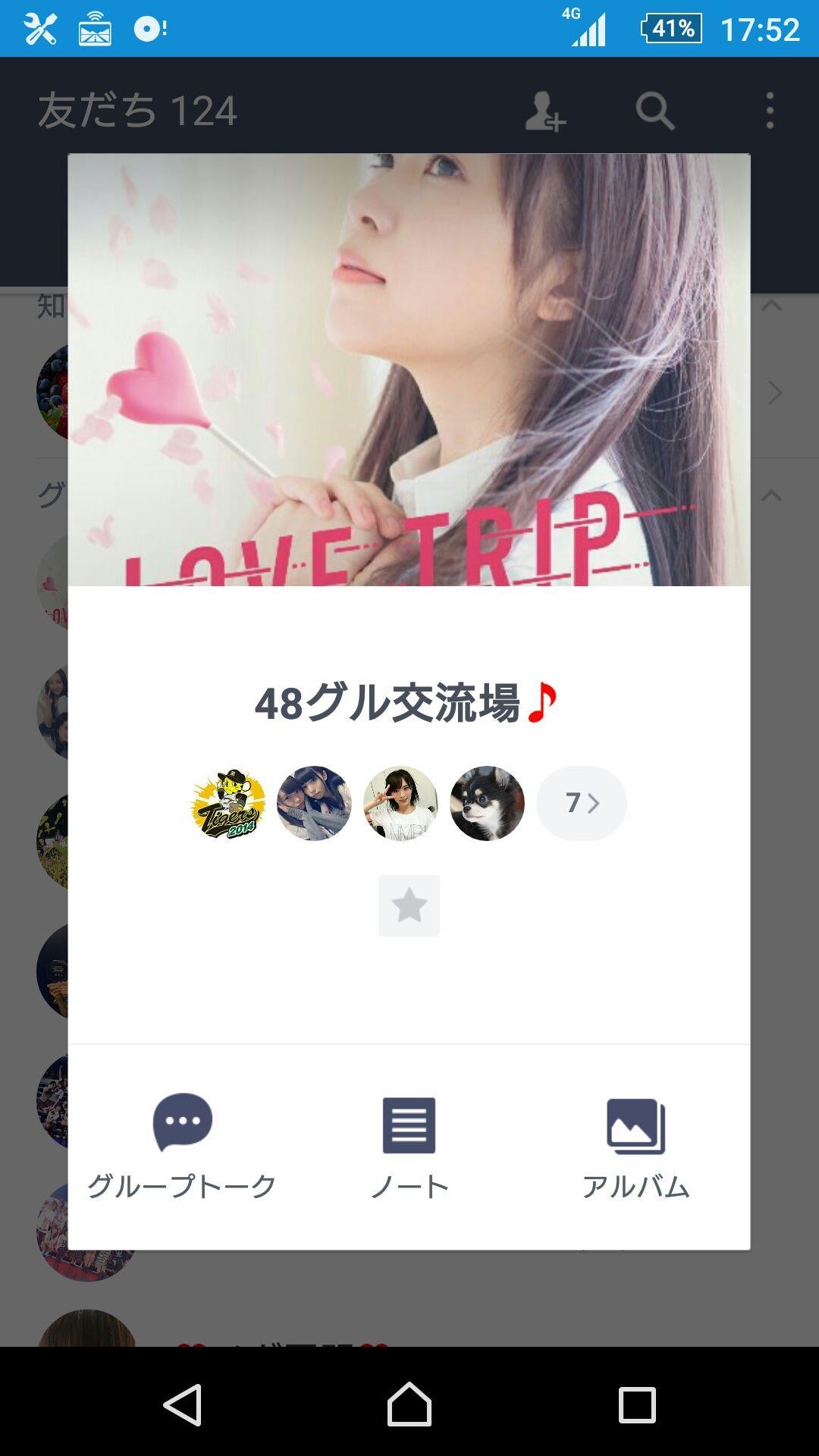This screenshot has width=819, height=1456.
Task: Open the three-dot overflow menu
Action: [x=770, y=111]
